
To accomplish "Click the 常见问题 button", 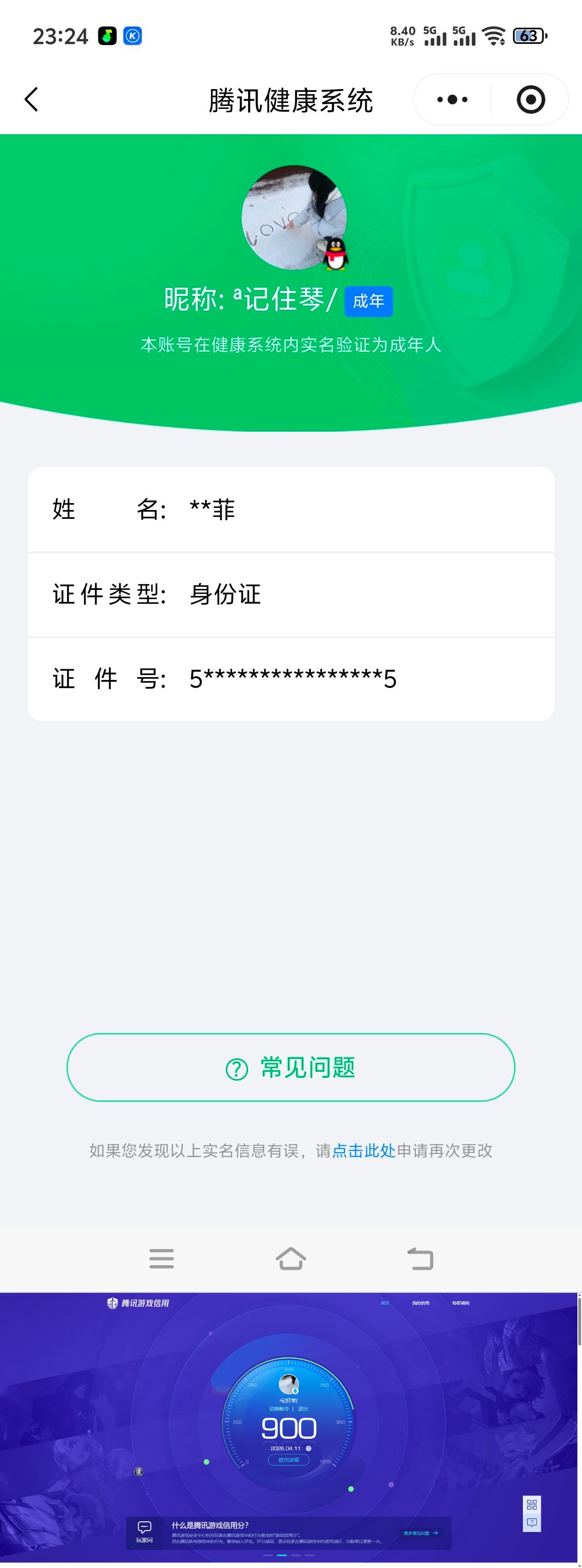I will tap(291, 1068).
